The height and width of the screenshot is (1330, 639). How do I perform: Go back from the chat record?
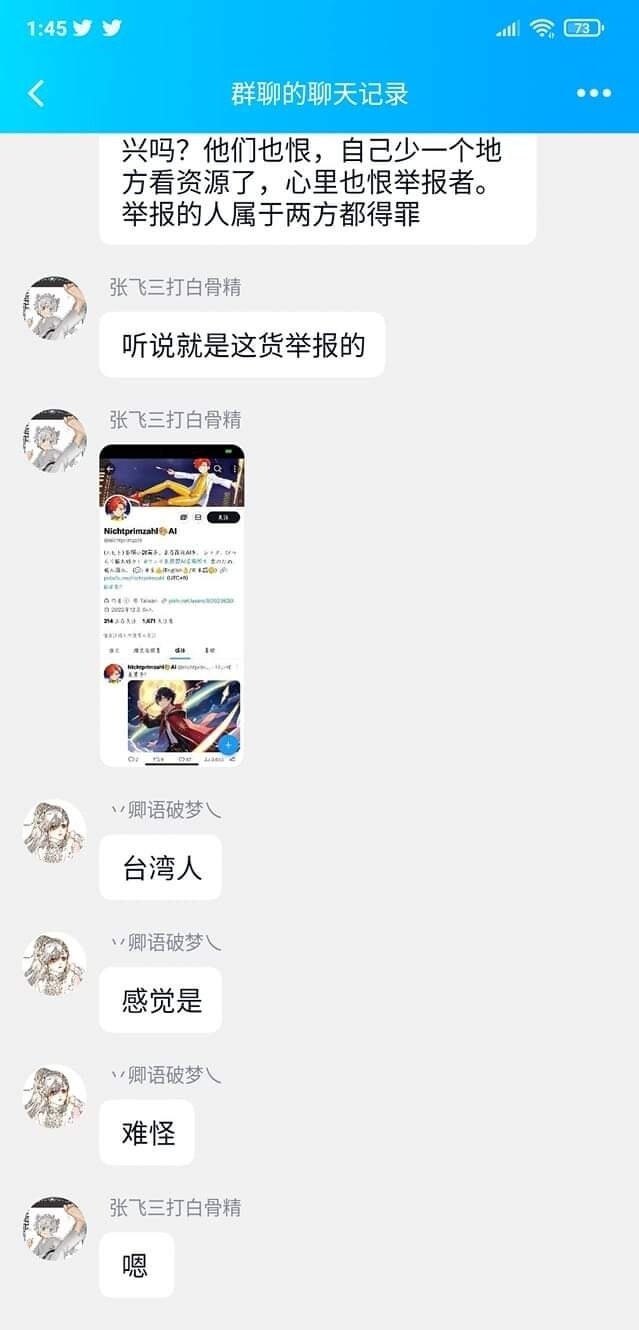36,94
